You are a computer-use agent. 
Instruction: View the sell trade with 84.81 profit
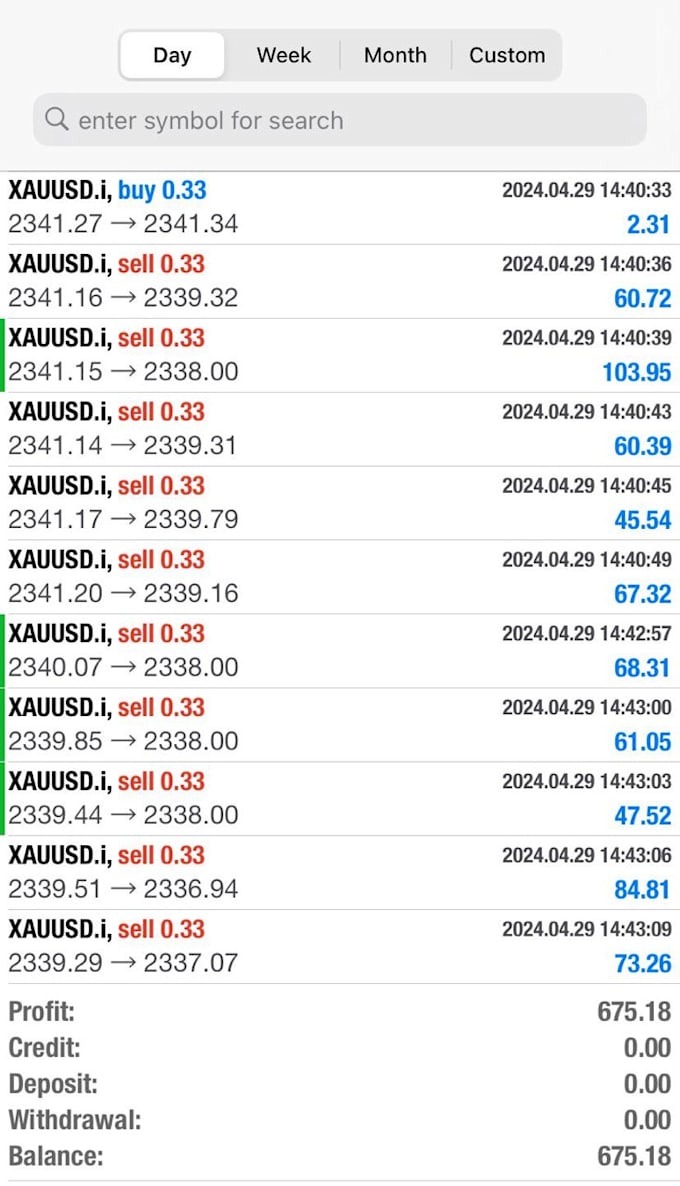[340, 874]
